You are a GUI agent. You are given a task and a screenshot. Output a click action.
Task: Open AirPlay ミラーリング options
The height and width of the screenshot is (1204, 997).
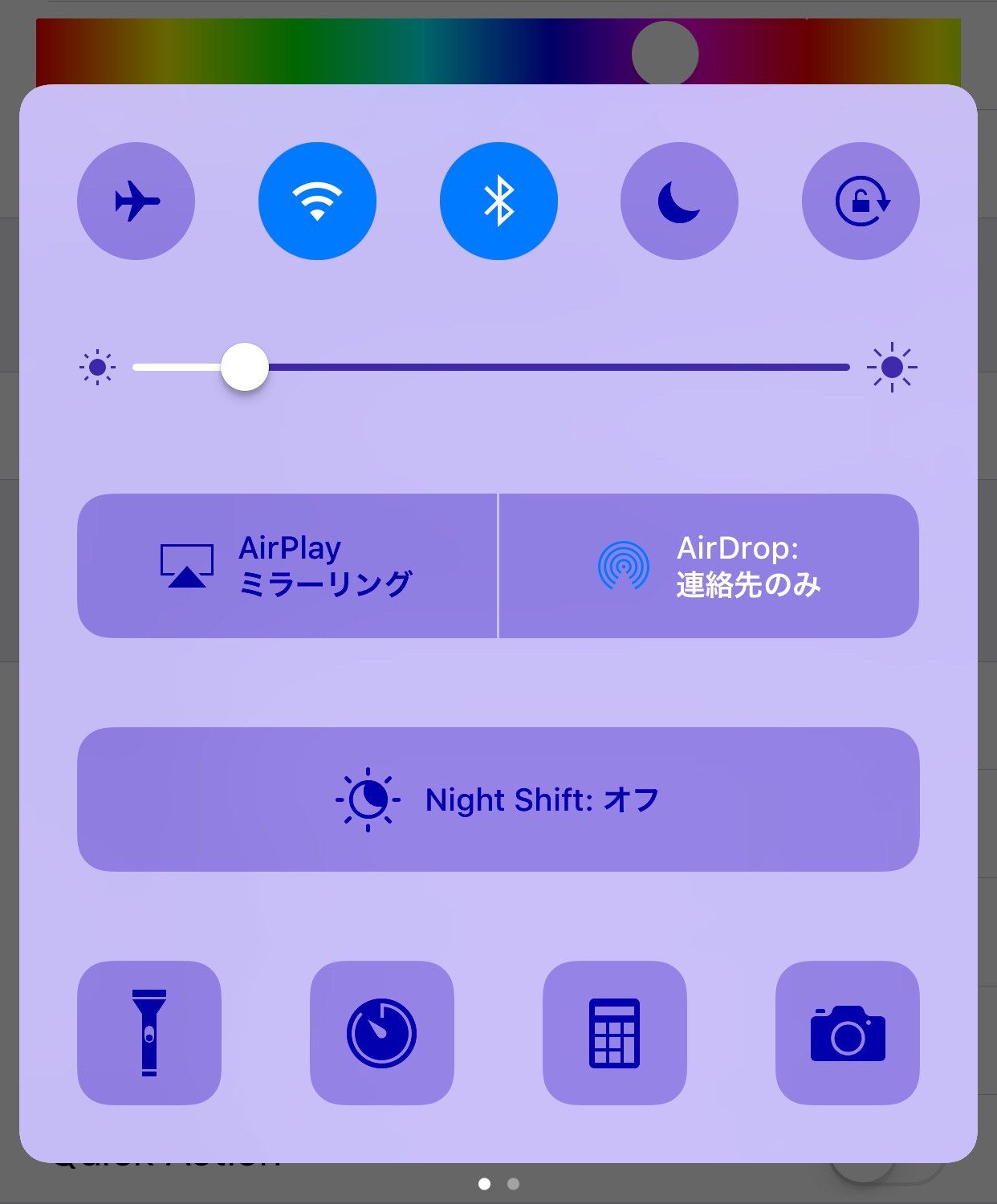pos(287,566)
